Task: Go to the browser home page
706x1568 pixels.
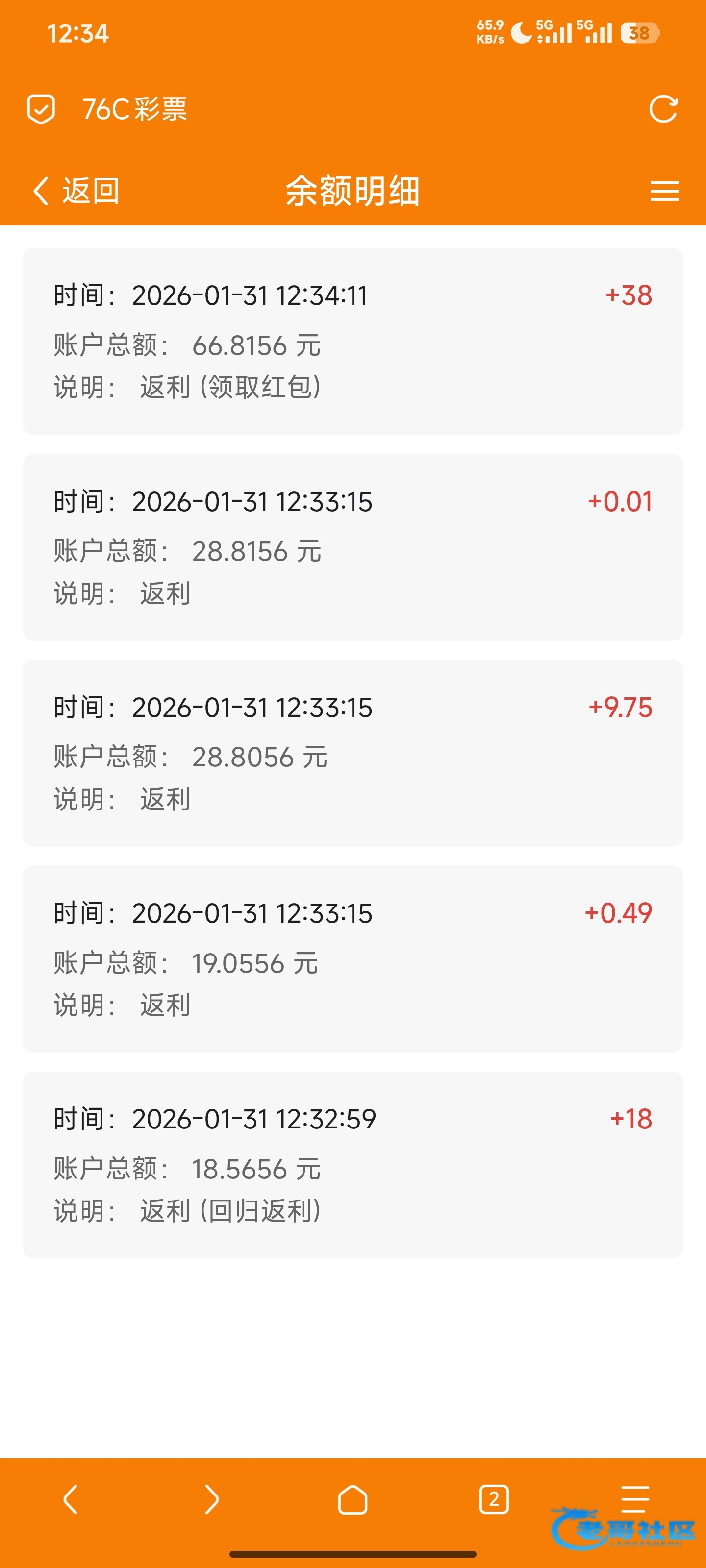Action: pos(353,1500)
